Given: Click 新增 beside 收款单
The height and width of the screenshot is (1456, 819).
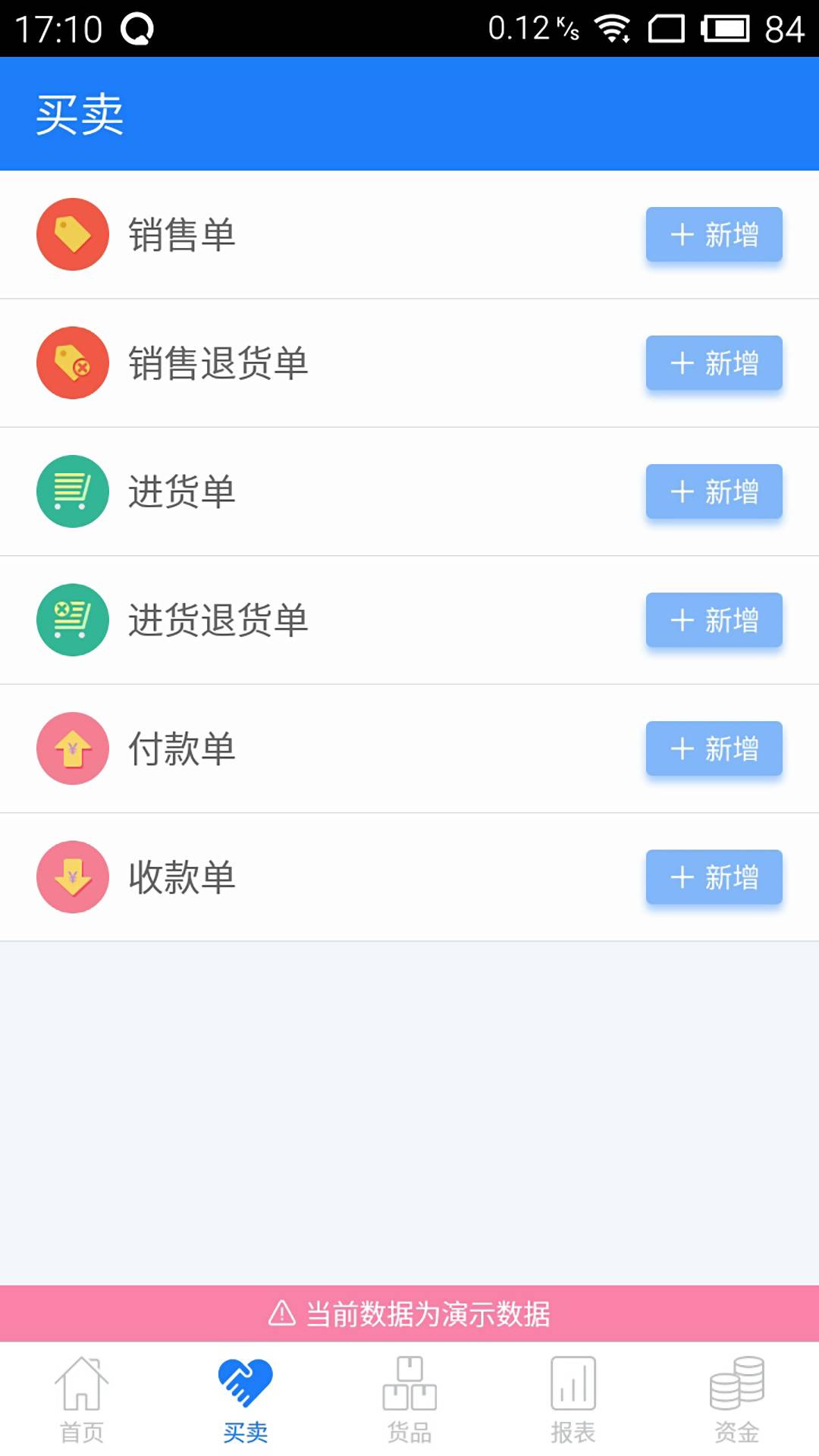Looking at the screenshot, I should (x=713, y=877).
